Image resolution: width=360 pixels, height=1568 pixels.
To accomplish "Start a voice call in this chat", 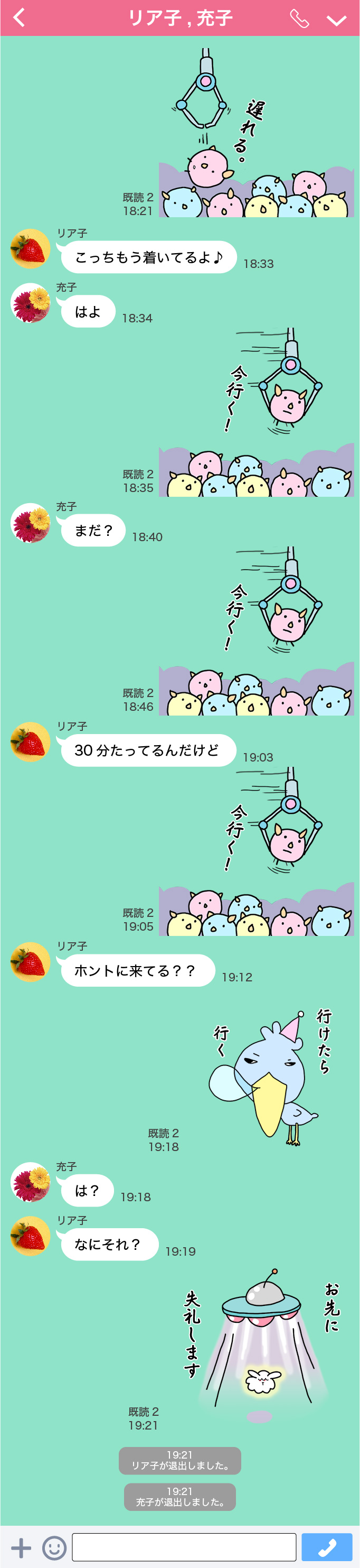I will (x=299, y=18).
